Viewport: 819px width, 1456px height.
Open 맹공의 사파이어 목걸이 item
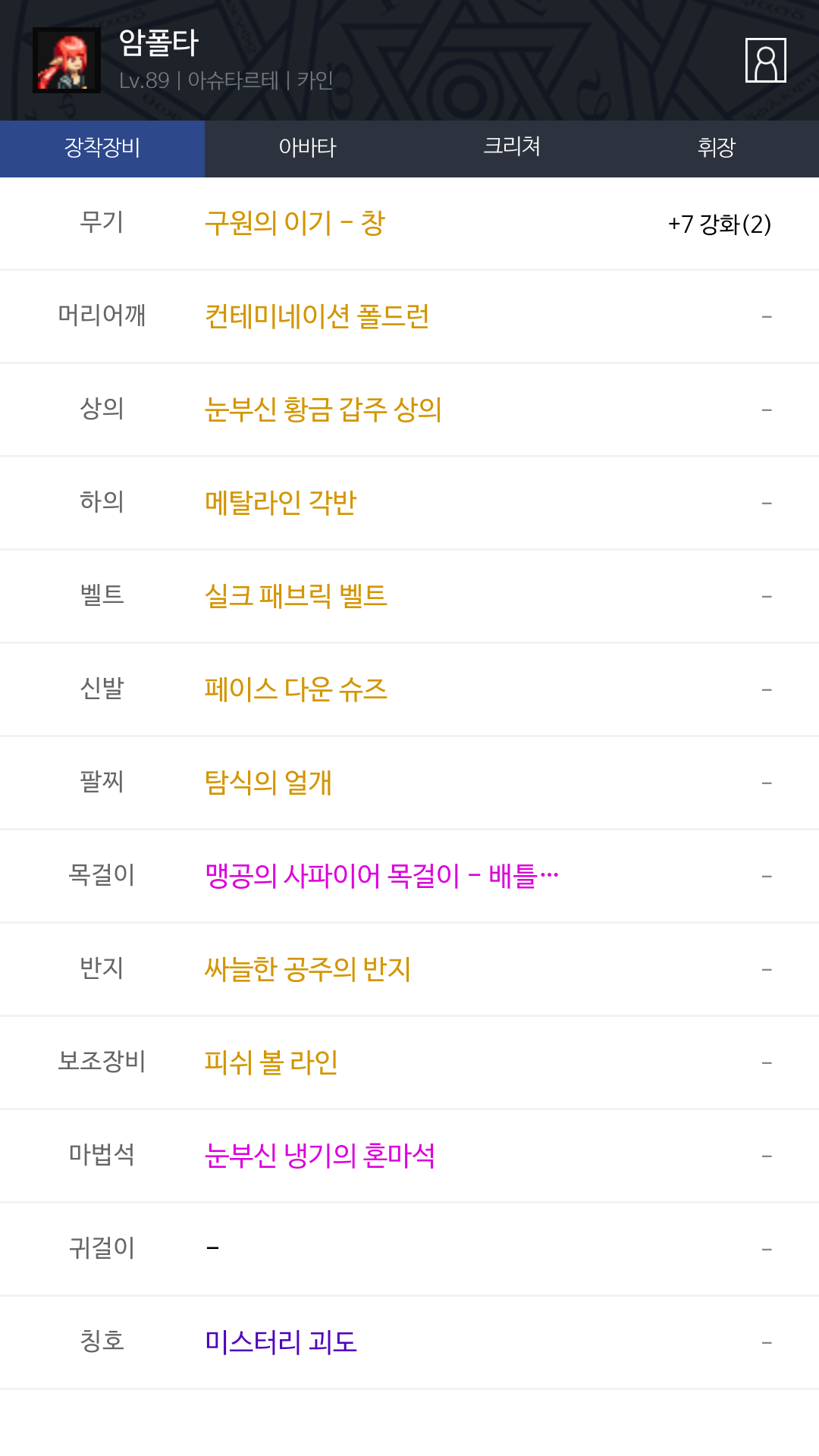point(381,876)
